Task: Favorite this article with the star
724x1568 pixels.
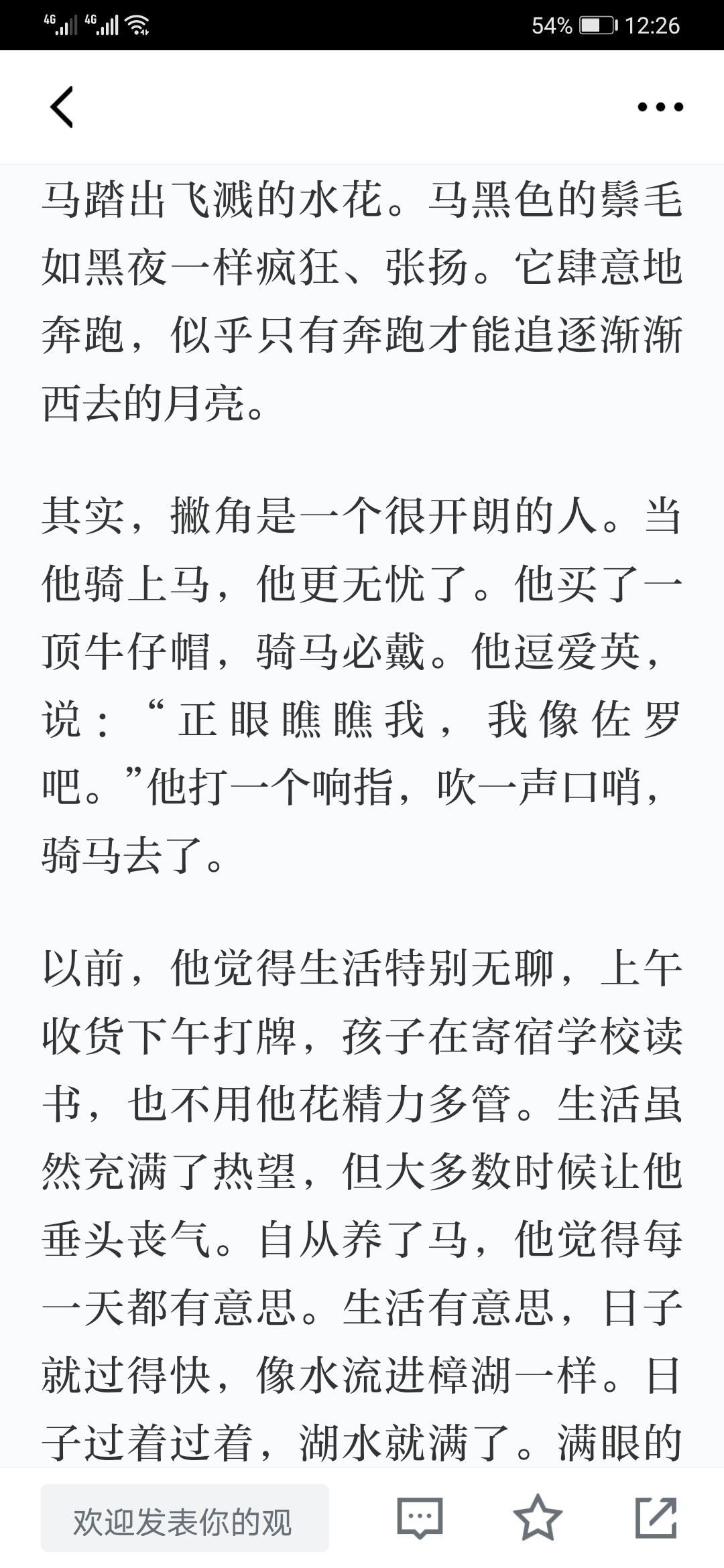Action: (x=538, y=1517)
